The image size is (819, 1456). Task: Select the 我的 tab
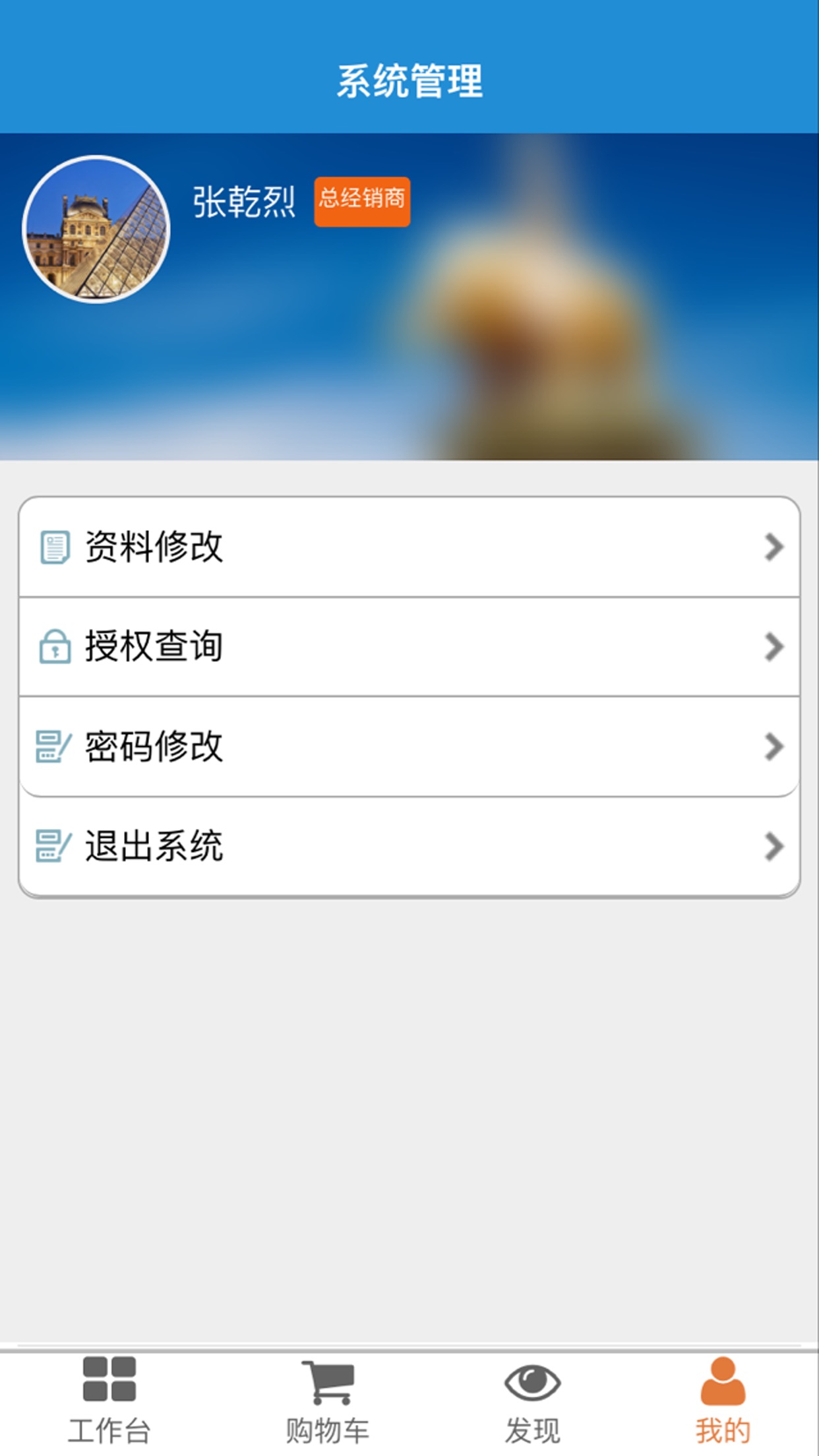pos(723,1401)
